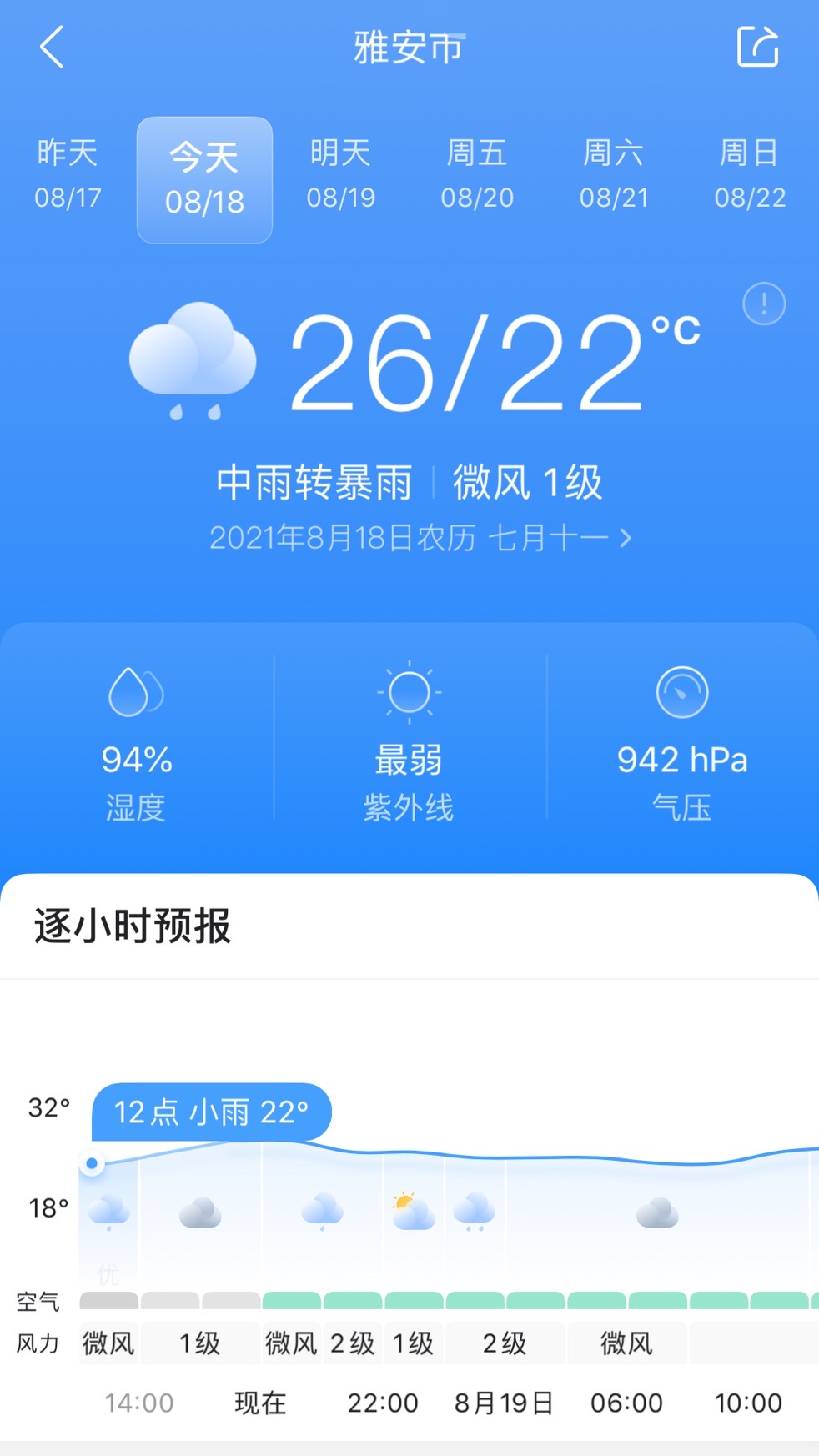
Task: Switch to 明天 08/19 tab
Action: click(x=339, y=176)
